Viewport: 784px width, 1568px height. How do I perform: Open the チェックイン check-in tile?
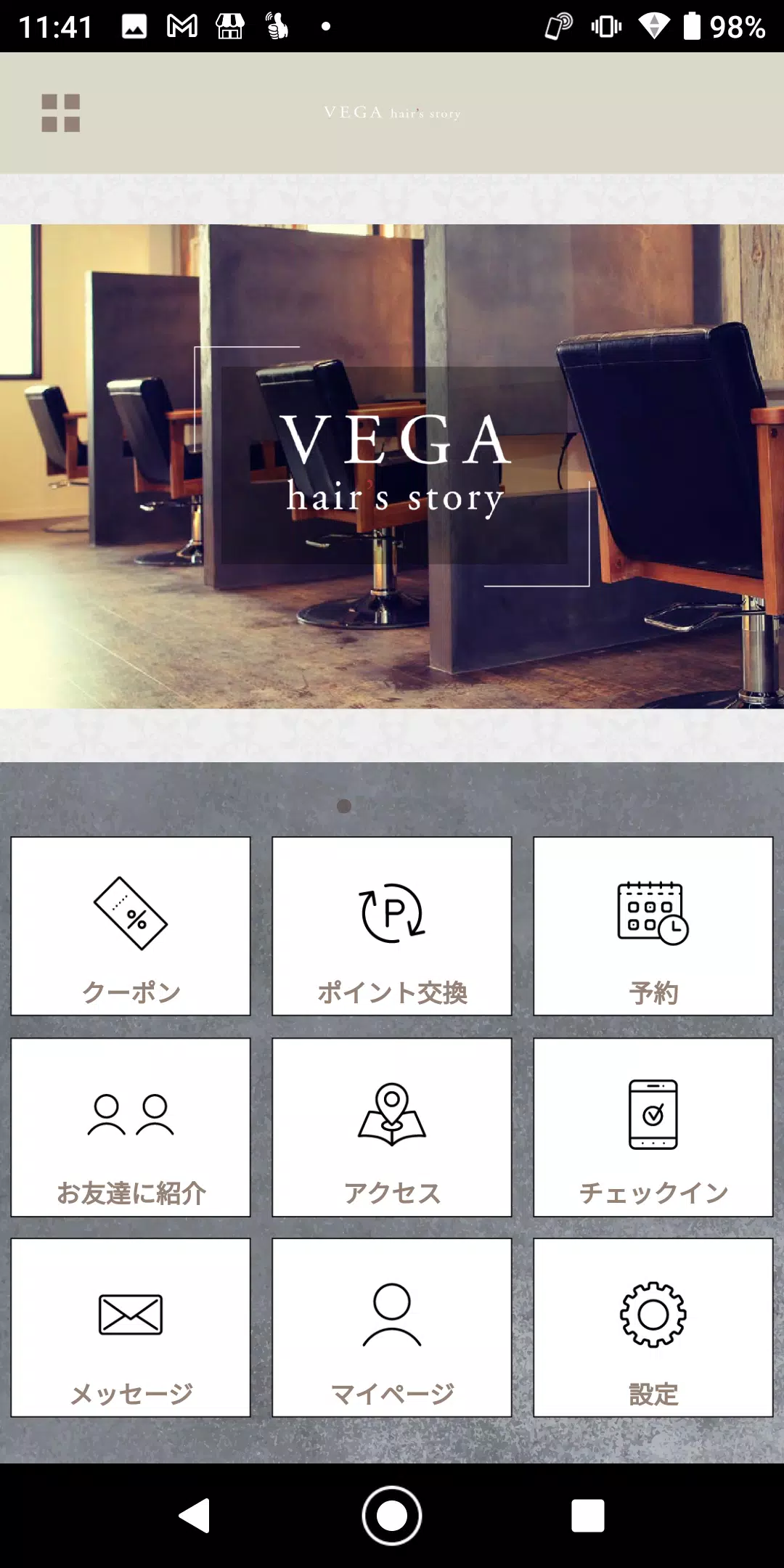click(653, 1127)
